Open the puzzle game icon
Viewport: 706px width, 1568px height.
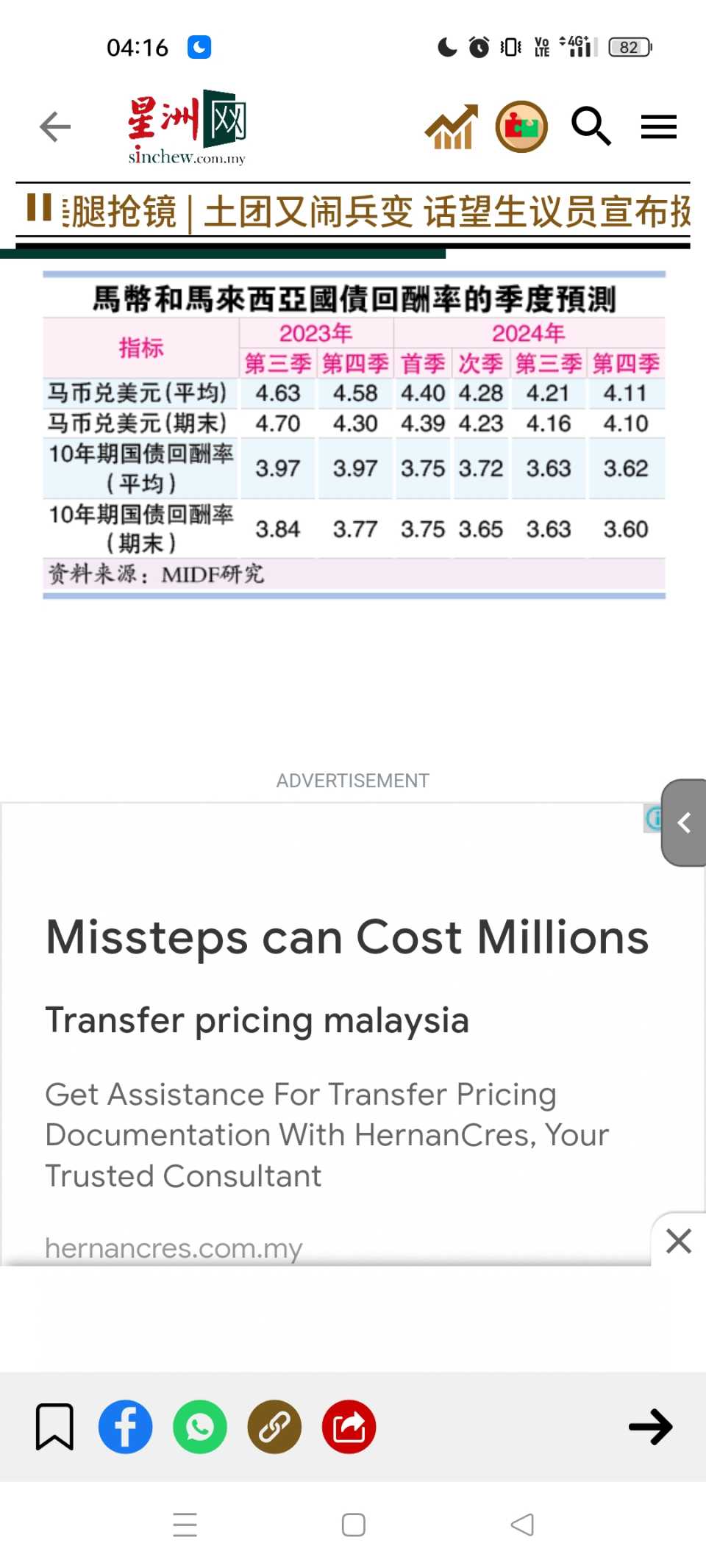(521, 127)
